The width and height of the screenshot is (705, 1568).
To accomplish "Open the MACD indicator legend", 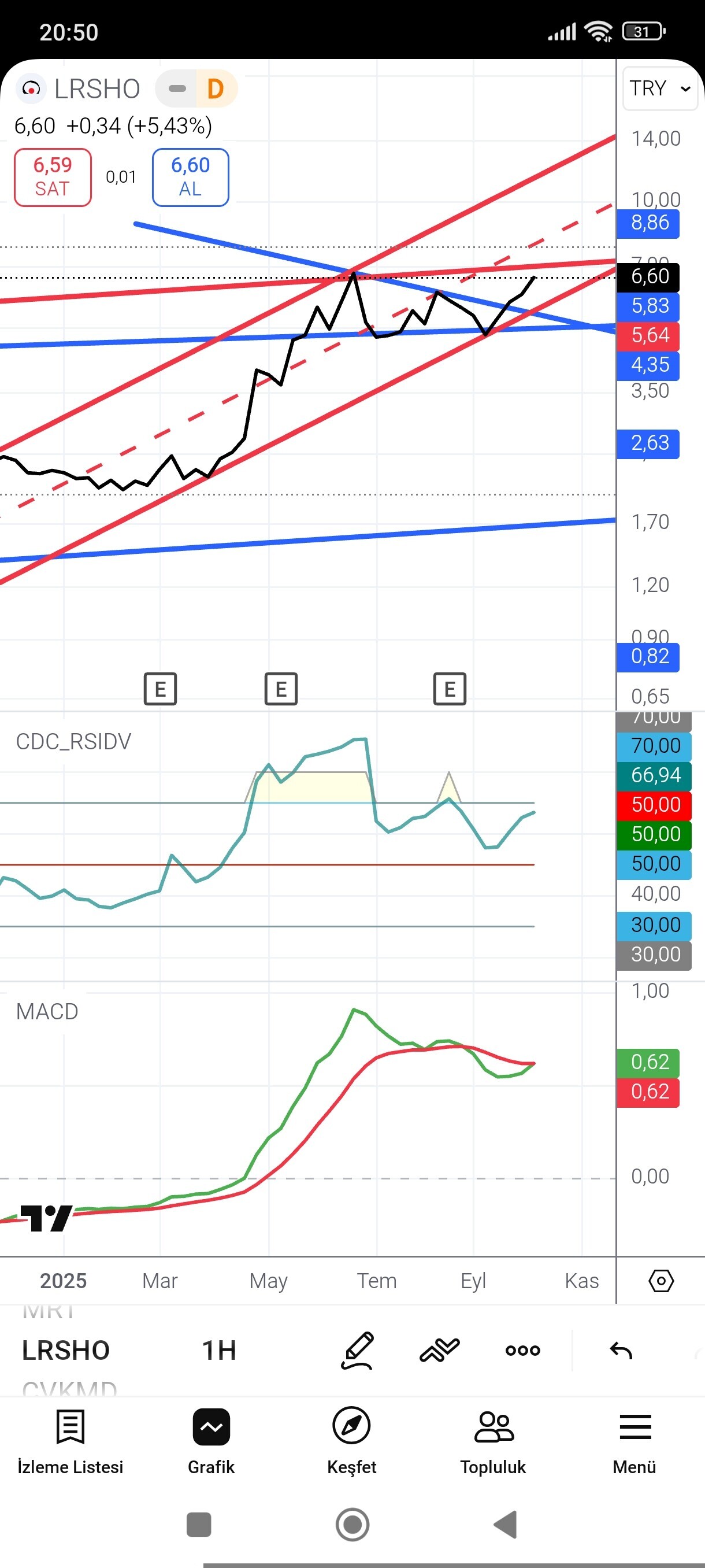I will point(47,1012).
